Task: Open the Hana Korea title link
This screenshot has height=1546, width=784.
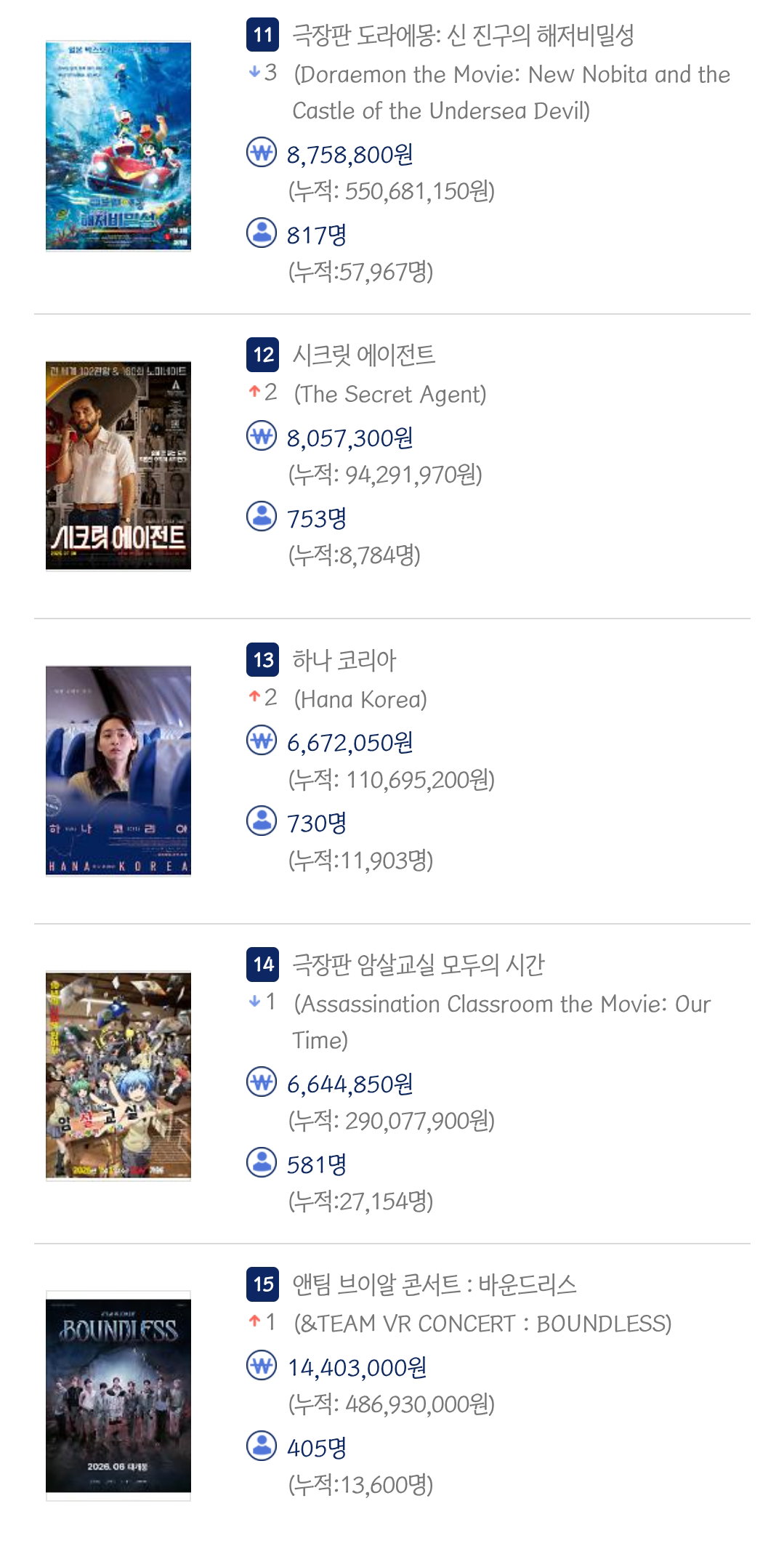Action: point(344,660)
